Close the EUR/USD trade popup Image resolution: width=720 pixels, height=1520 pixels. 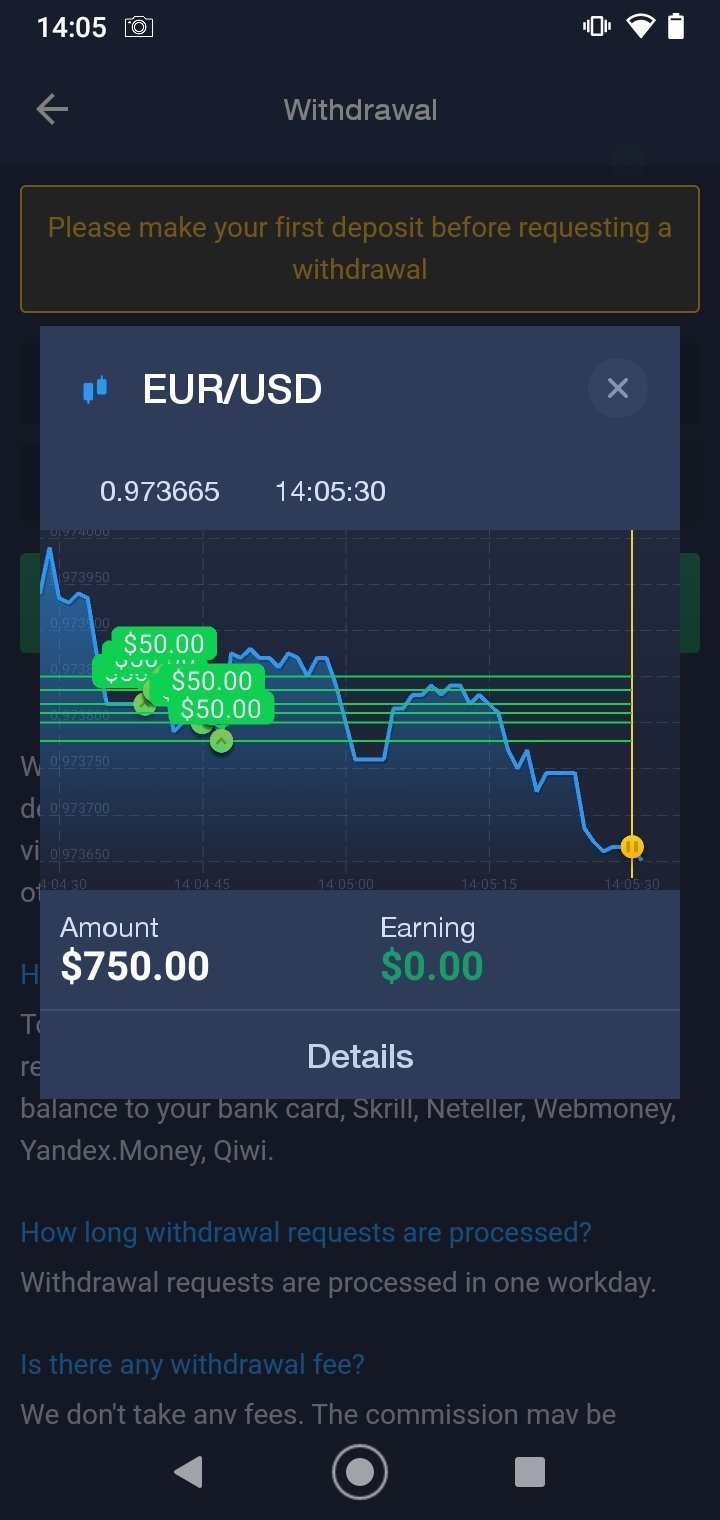[617, 388]
